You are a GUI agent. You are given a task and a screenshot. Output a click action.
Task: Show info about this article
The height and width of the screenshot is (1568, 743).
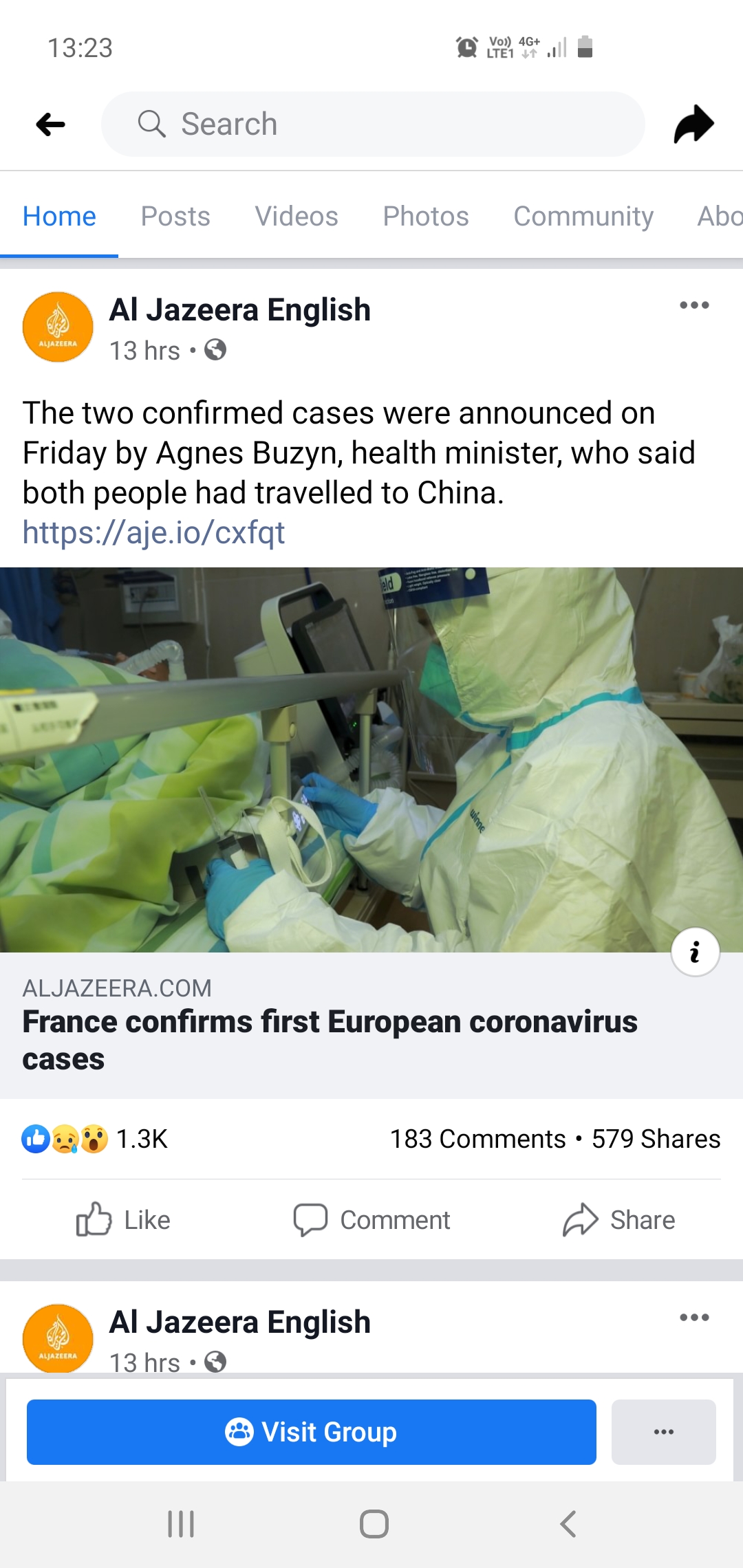695,952
